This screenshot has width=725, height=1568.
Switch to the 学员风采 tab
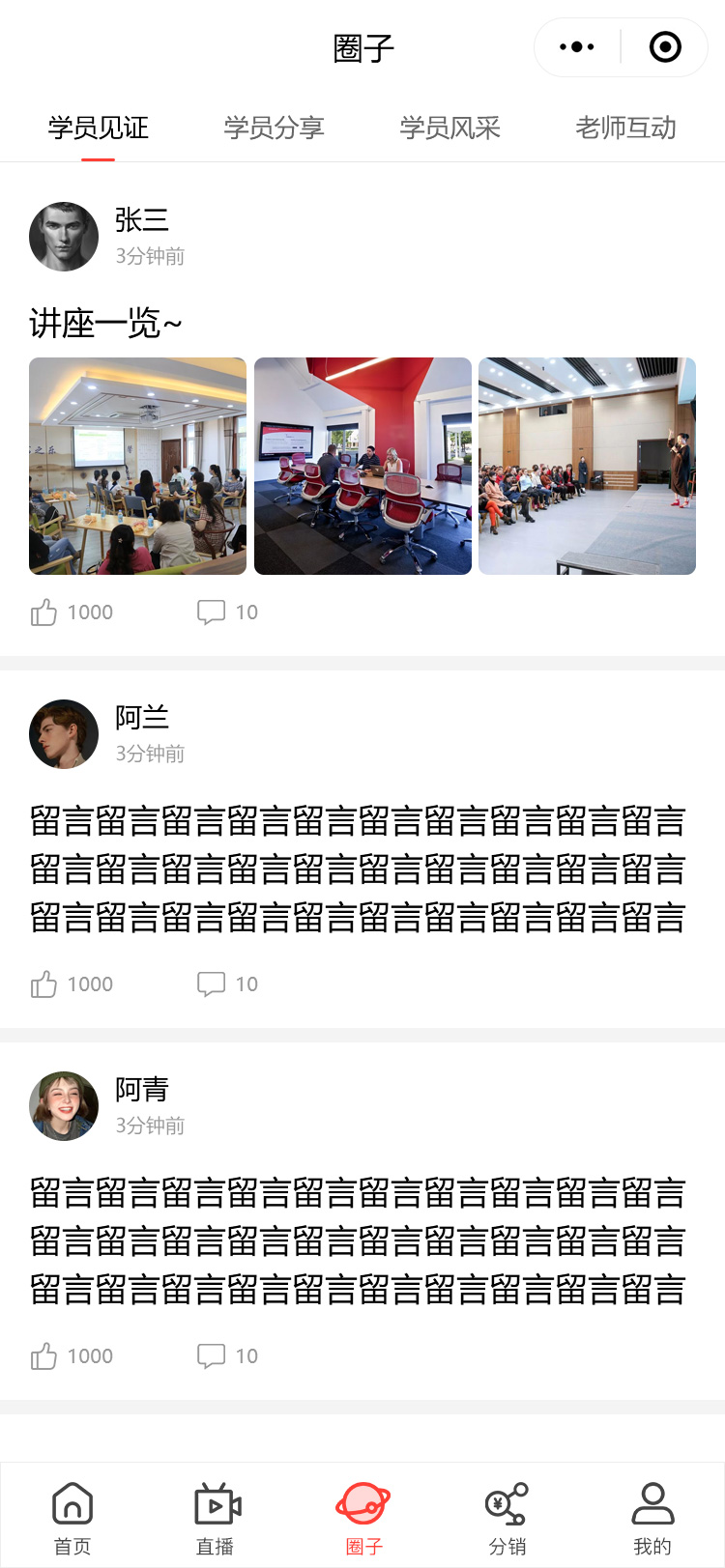coord(449,128)
